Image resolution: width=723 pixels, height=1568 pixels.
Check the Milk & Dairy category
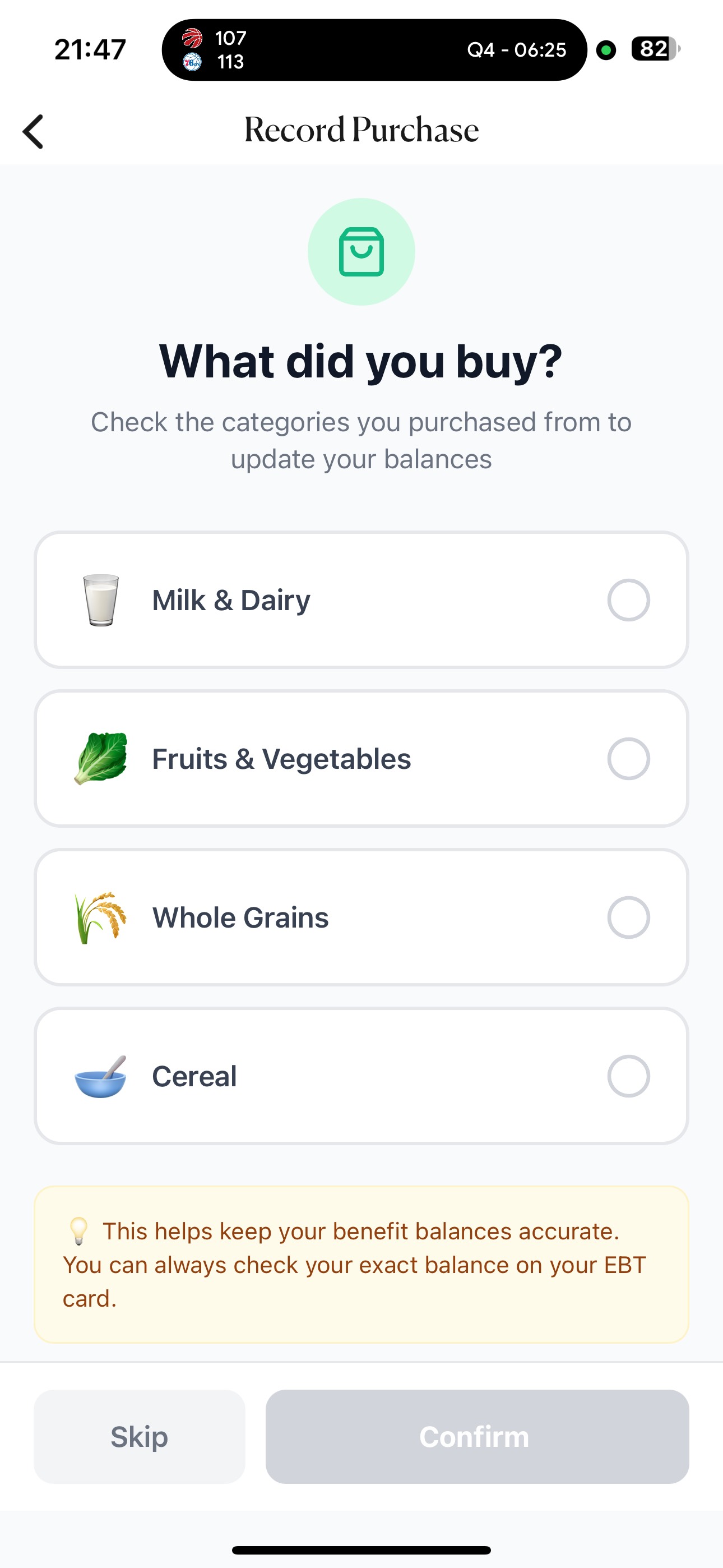628,600
